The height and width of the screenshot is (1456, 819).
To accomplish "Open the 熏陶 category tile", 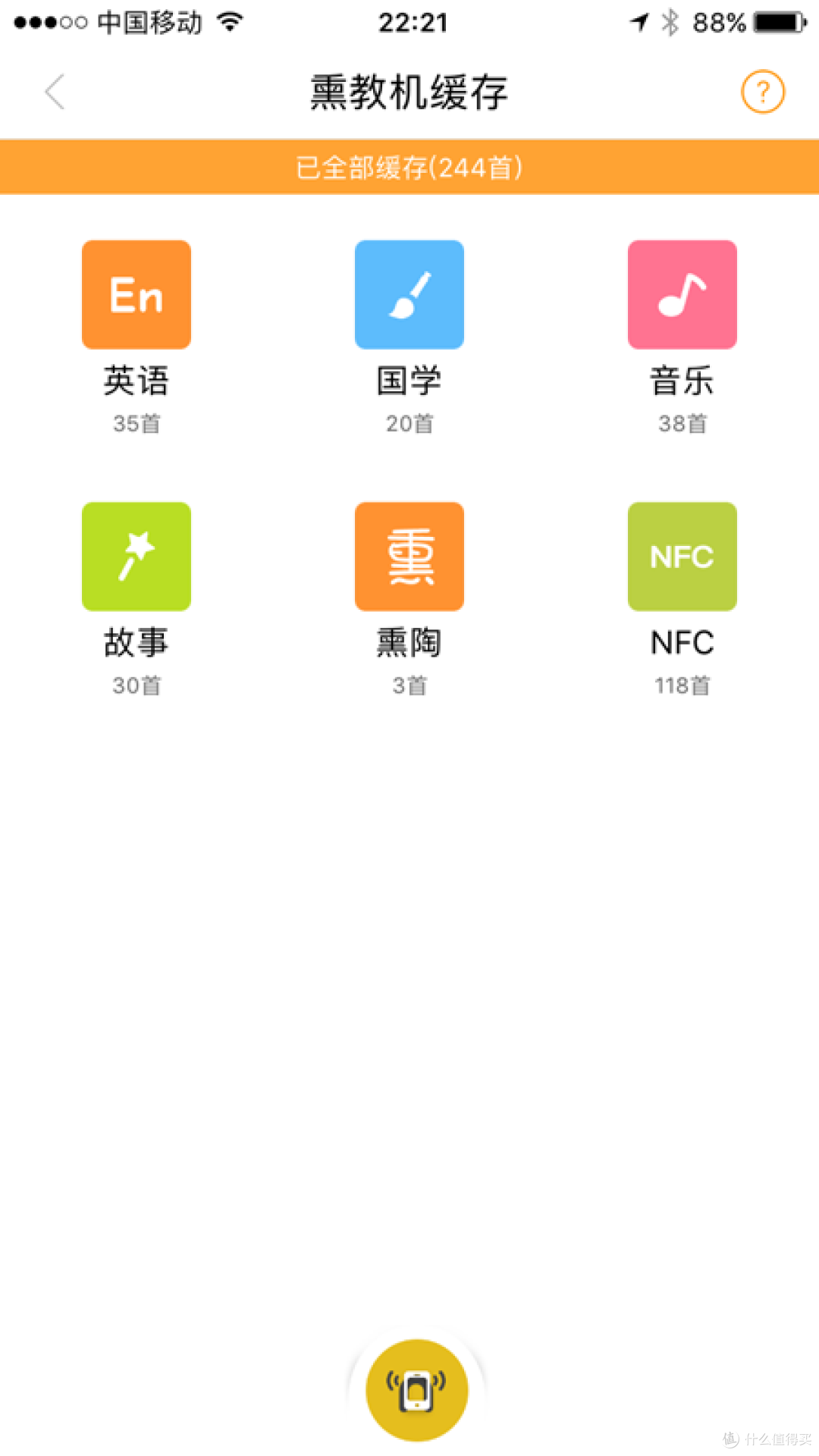I will click(409, 557).
